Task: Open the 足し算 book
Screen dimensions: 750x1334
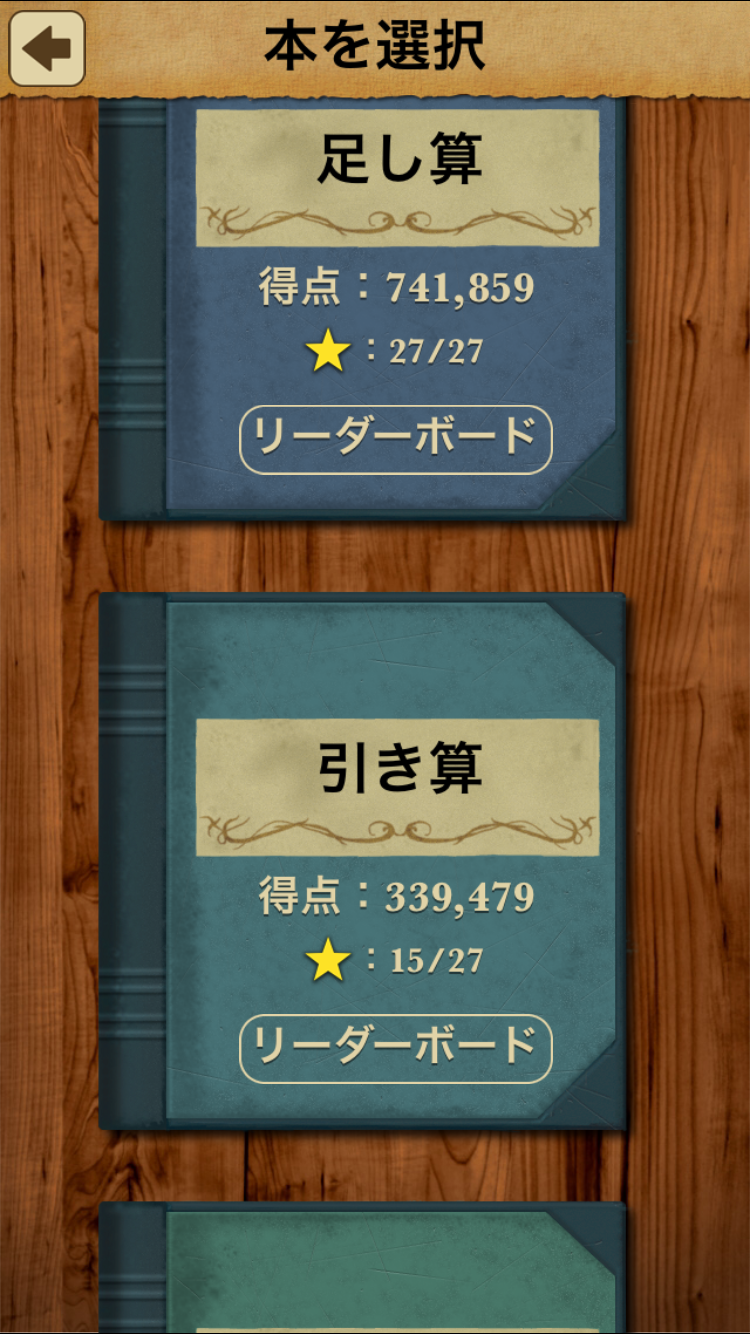Action: point(397,175)
